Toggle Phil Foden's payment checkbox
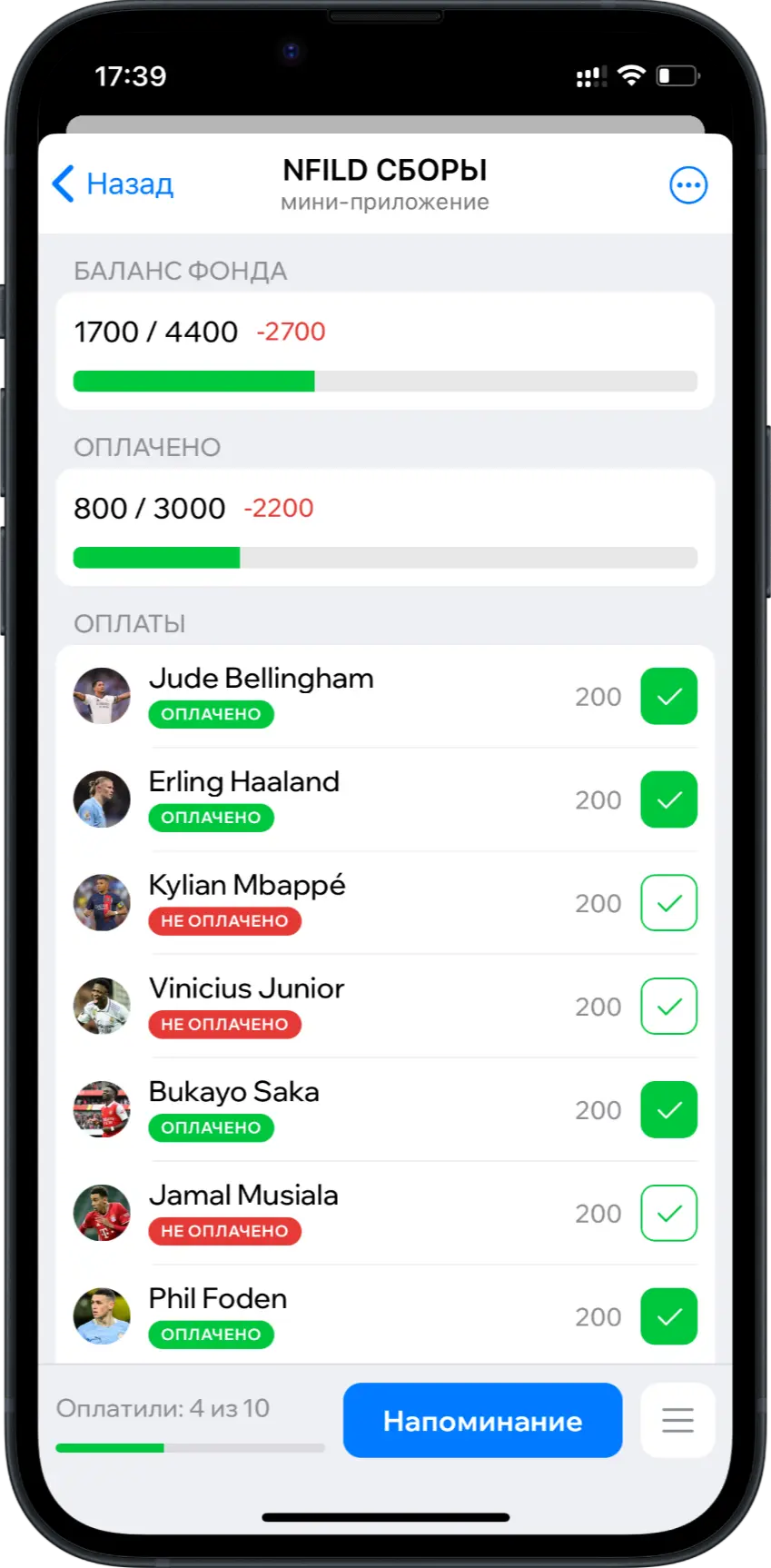Screen dimensions: 771x1568 (x=668, y=1316)
